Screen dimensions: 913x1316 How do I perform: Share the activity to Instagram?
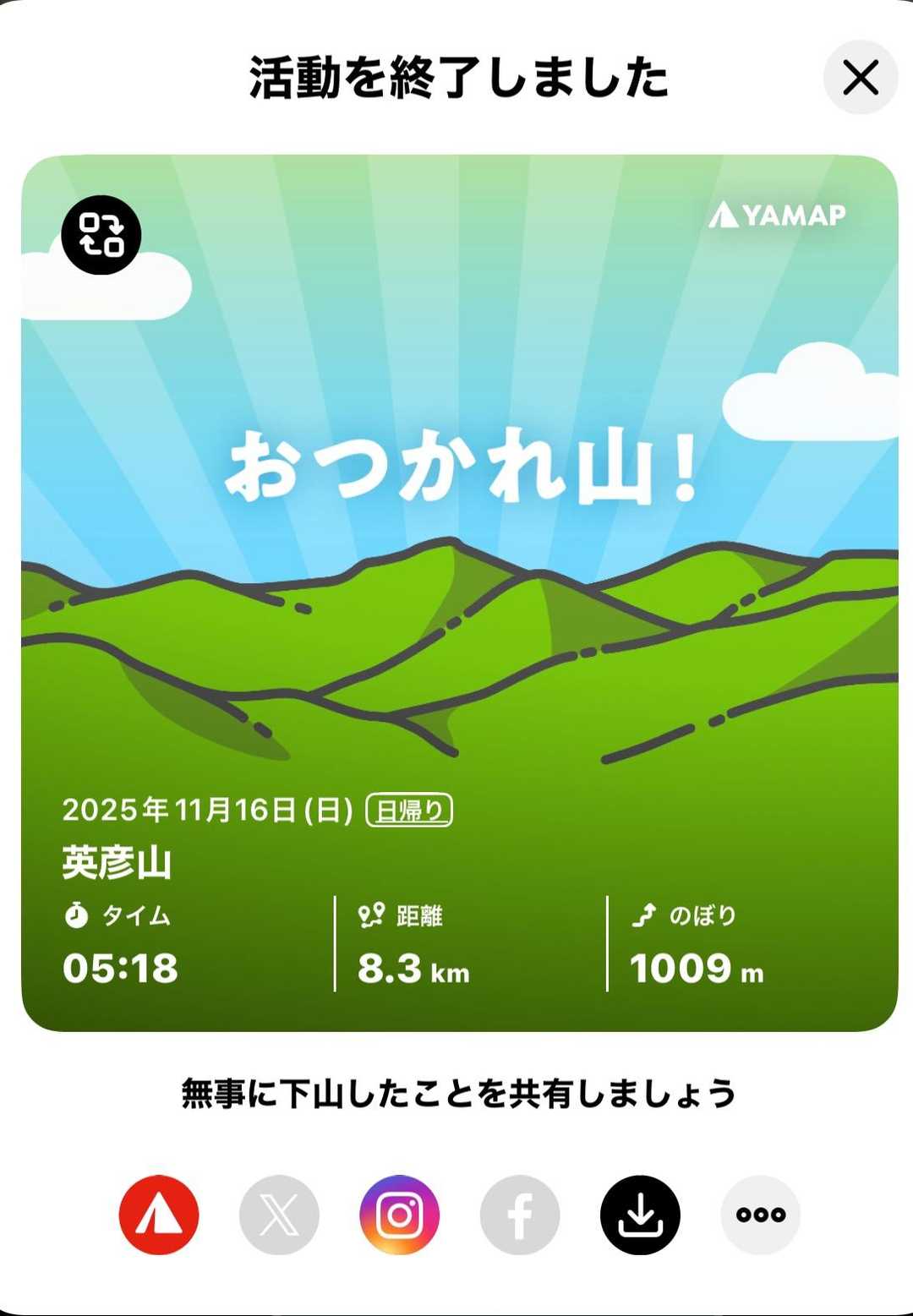399,1215
